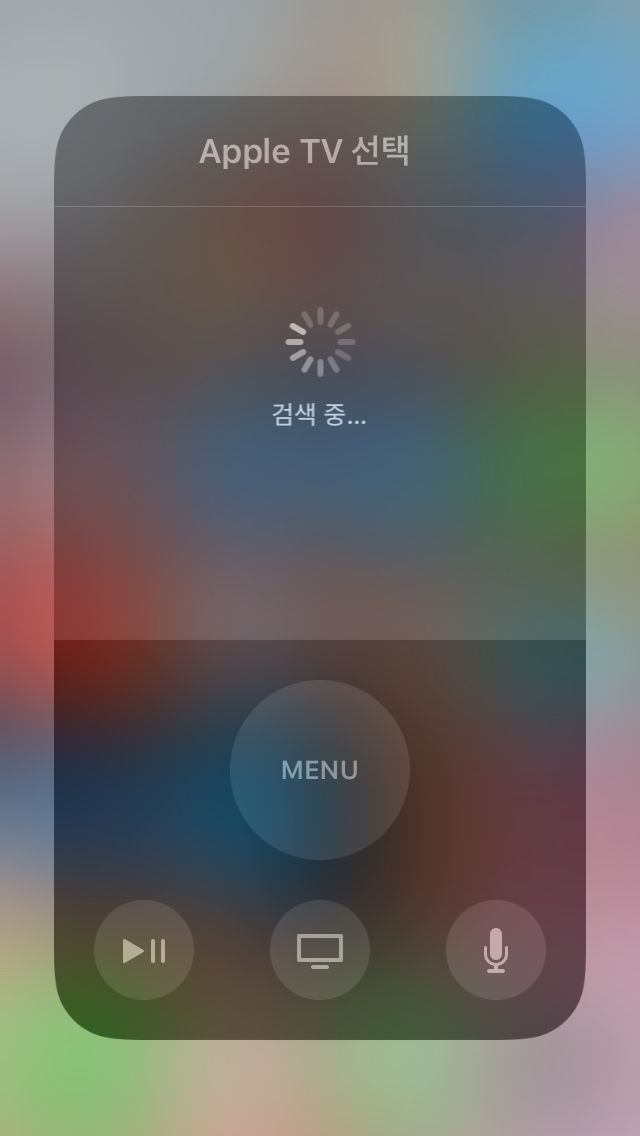Image resolution: width=640 pixels, height=1136 pixels.
Task: Tap the round MENU button
Action: click(320, 769)
